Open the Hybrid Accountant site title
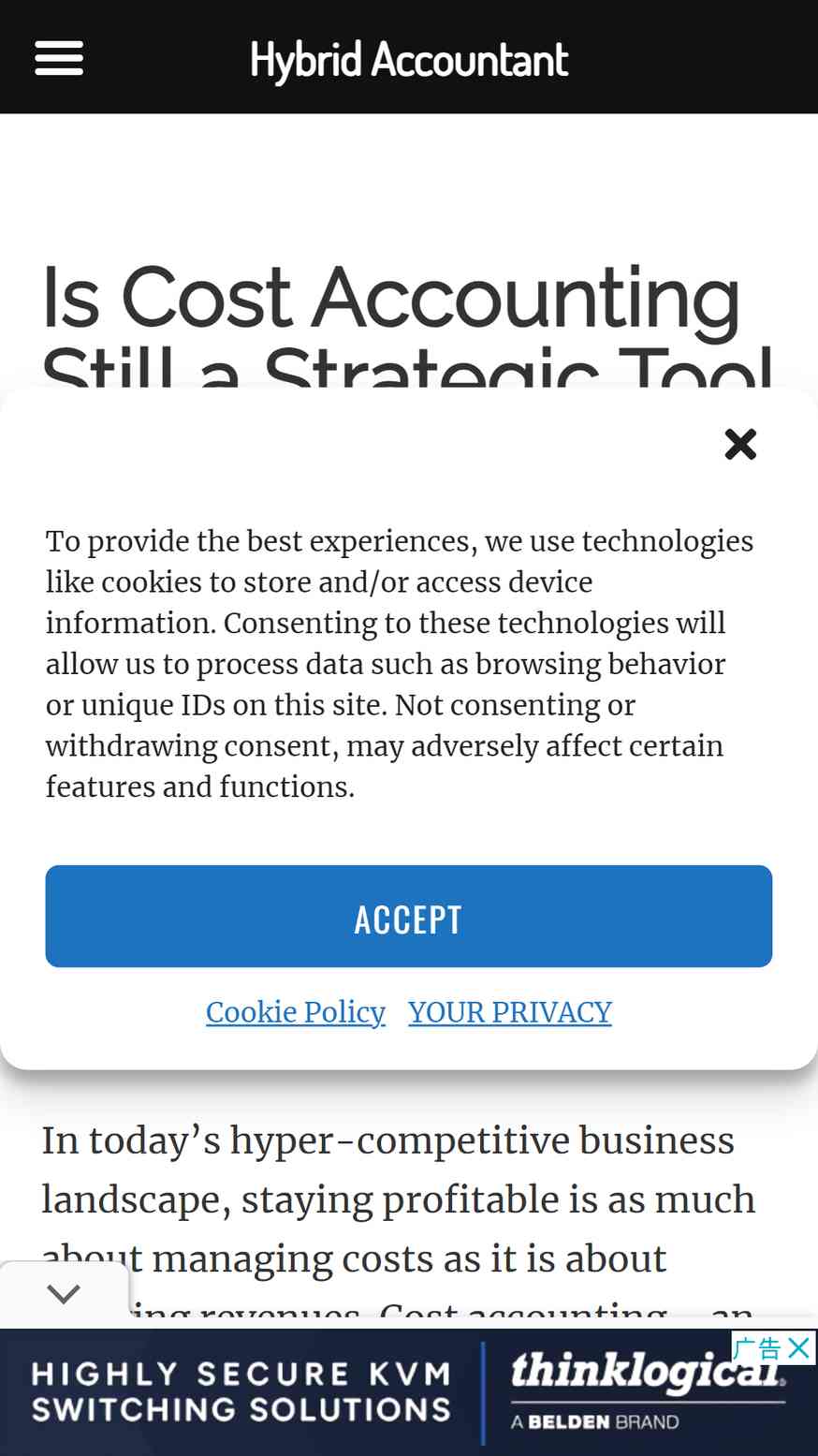 (409, 60)
